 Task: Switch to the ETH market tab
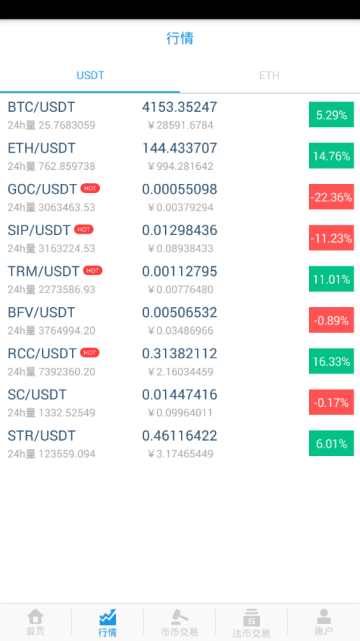point(270,76)
